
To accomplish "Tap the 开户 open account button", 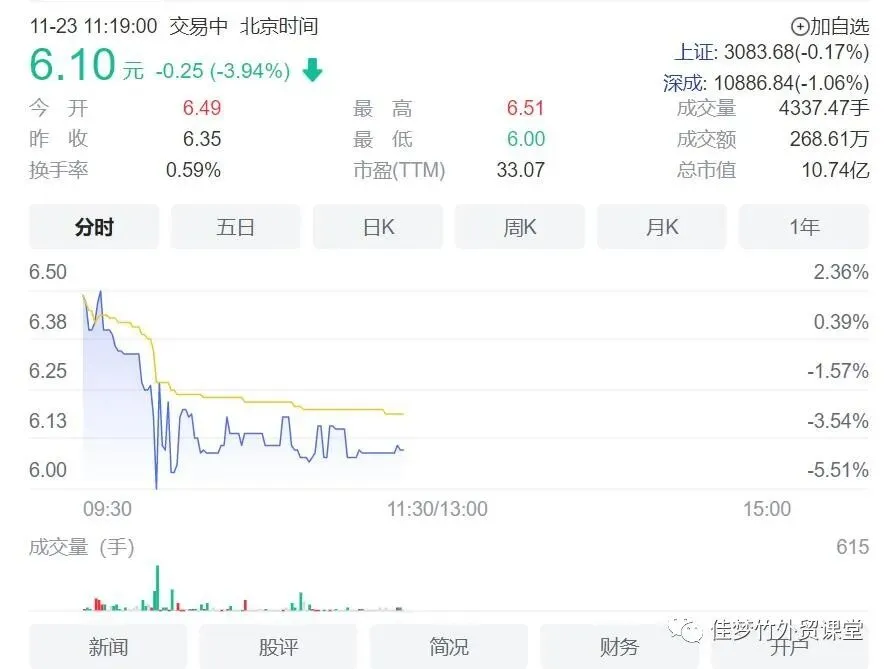I will point(790,647).
